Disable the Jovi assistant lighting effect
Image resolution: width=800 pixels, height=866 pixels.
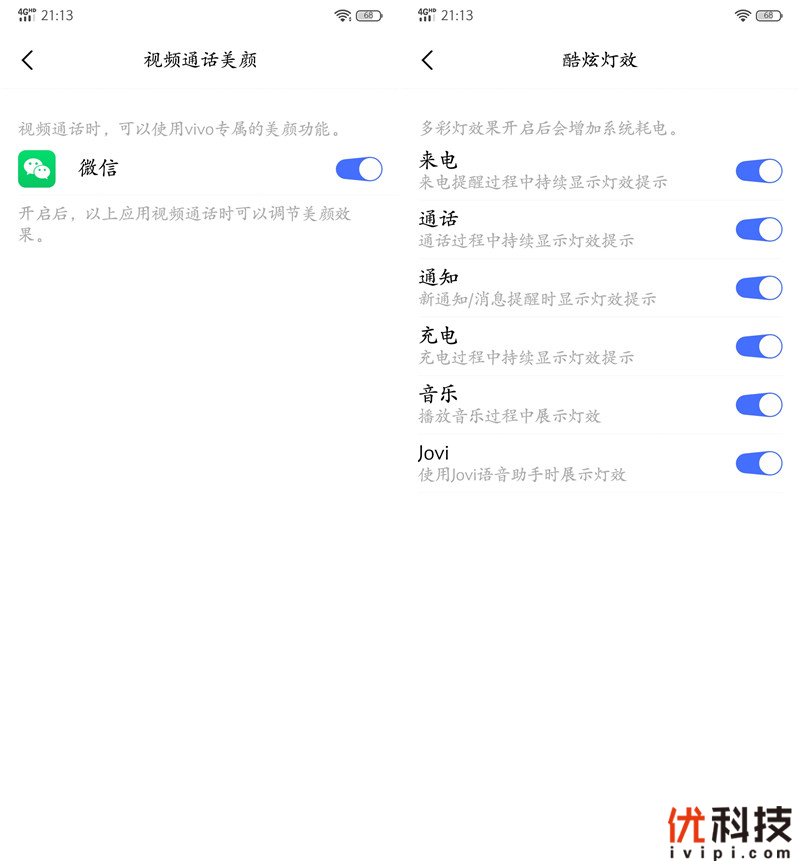(759, 464)
